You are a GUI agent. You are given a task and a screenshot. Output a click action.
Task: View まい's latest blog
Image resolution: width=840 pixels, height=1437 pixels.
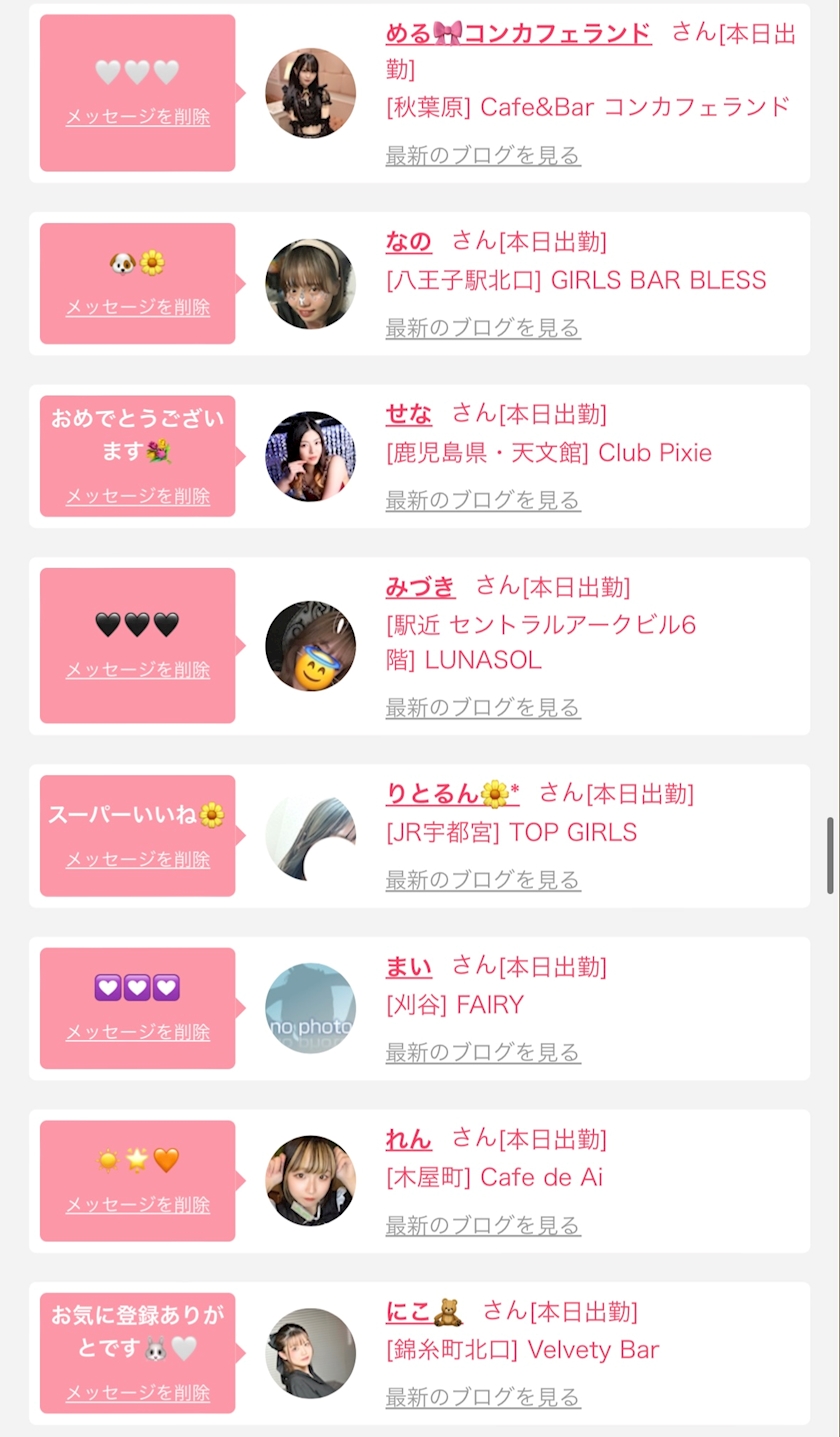483,1052
